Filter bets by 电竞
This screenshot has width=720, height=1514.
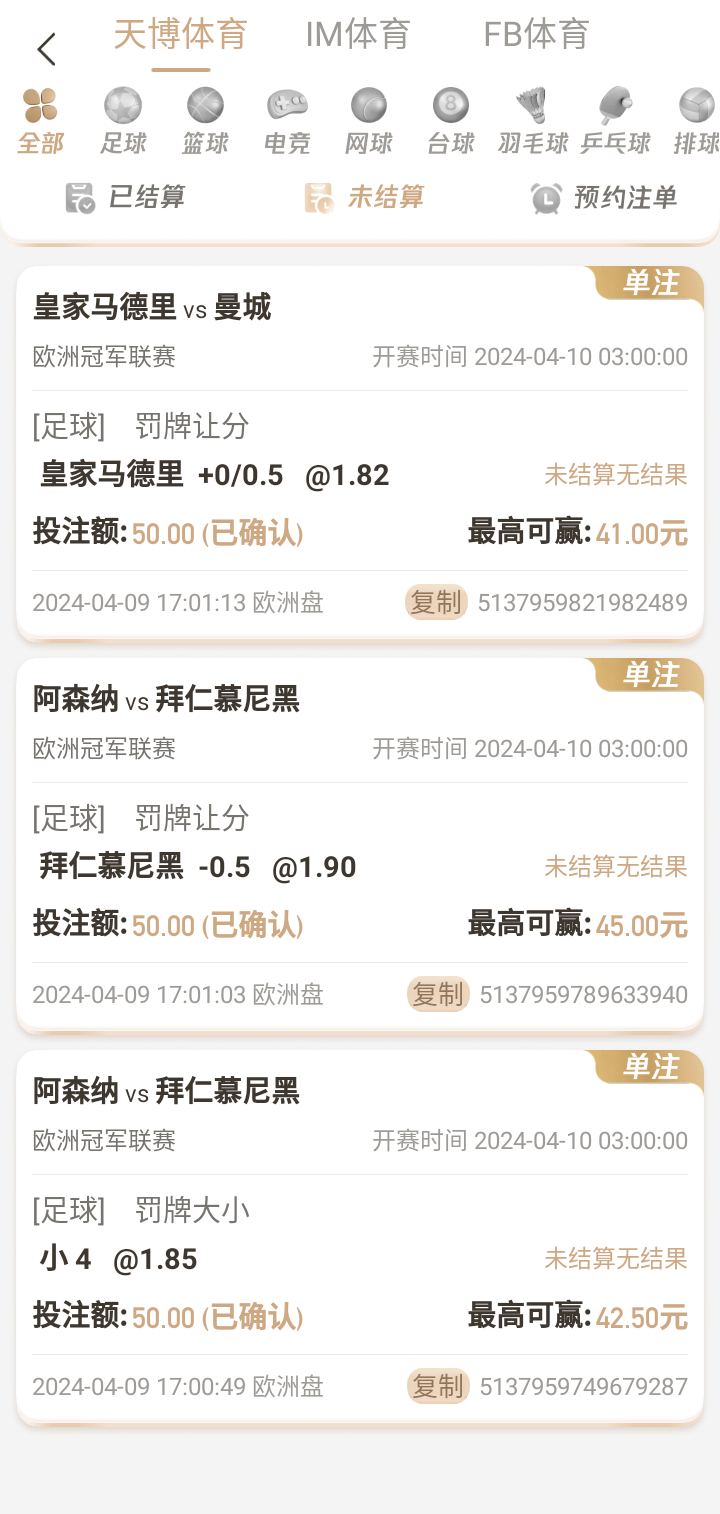coord(287,122)
